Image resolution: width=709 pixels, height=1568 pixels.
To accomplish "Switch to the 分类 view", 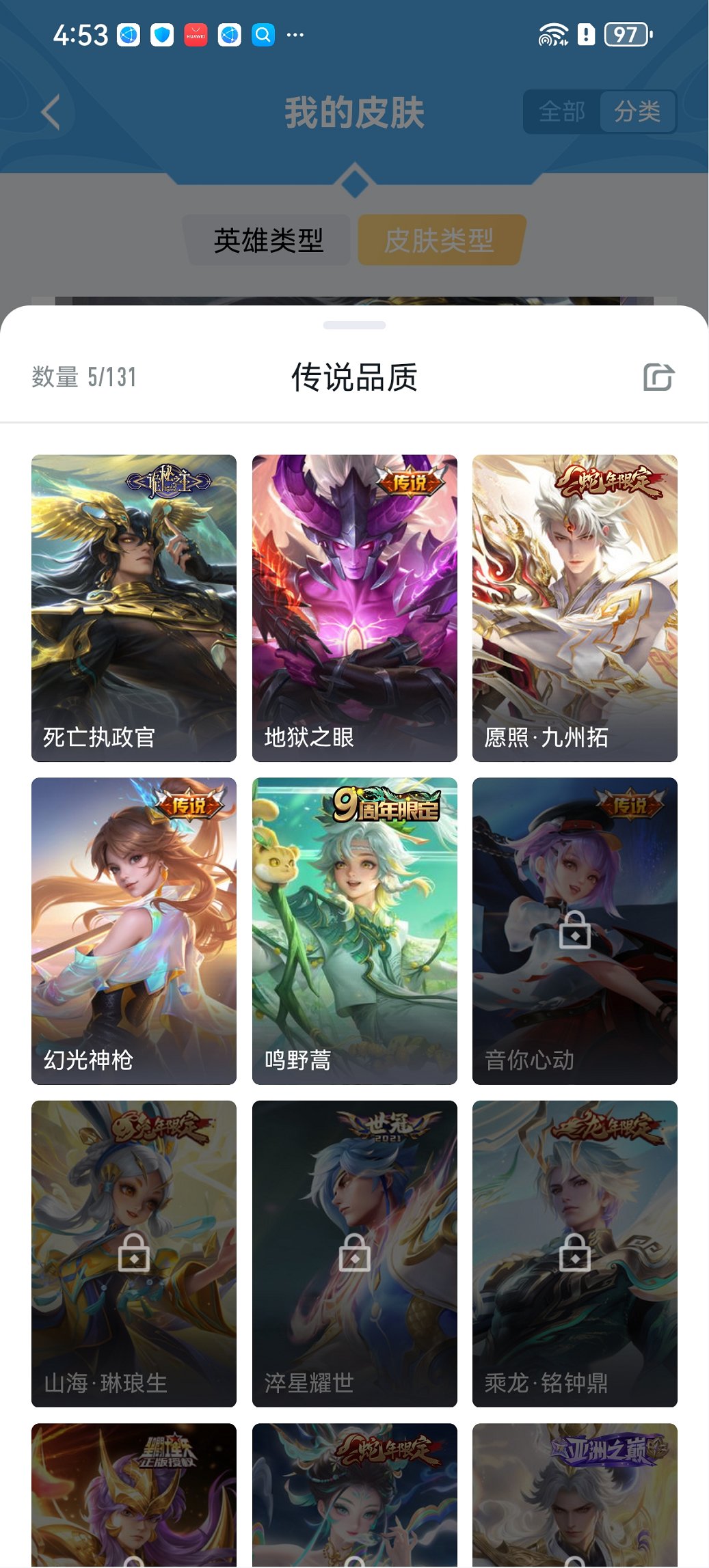I will 637,111.
